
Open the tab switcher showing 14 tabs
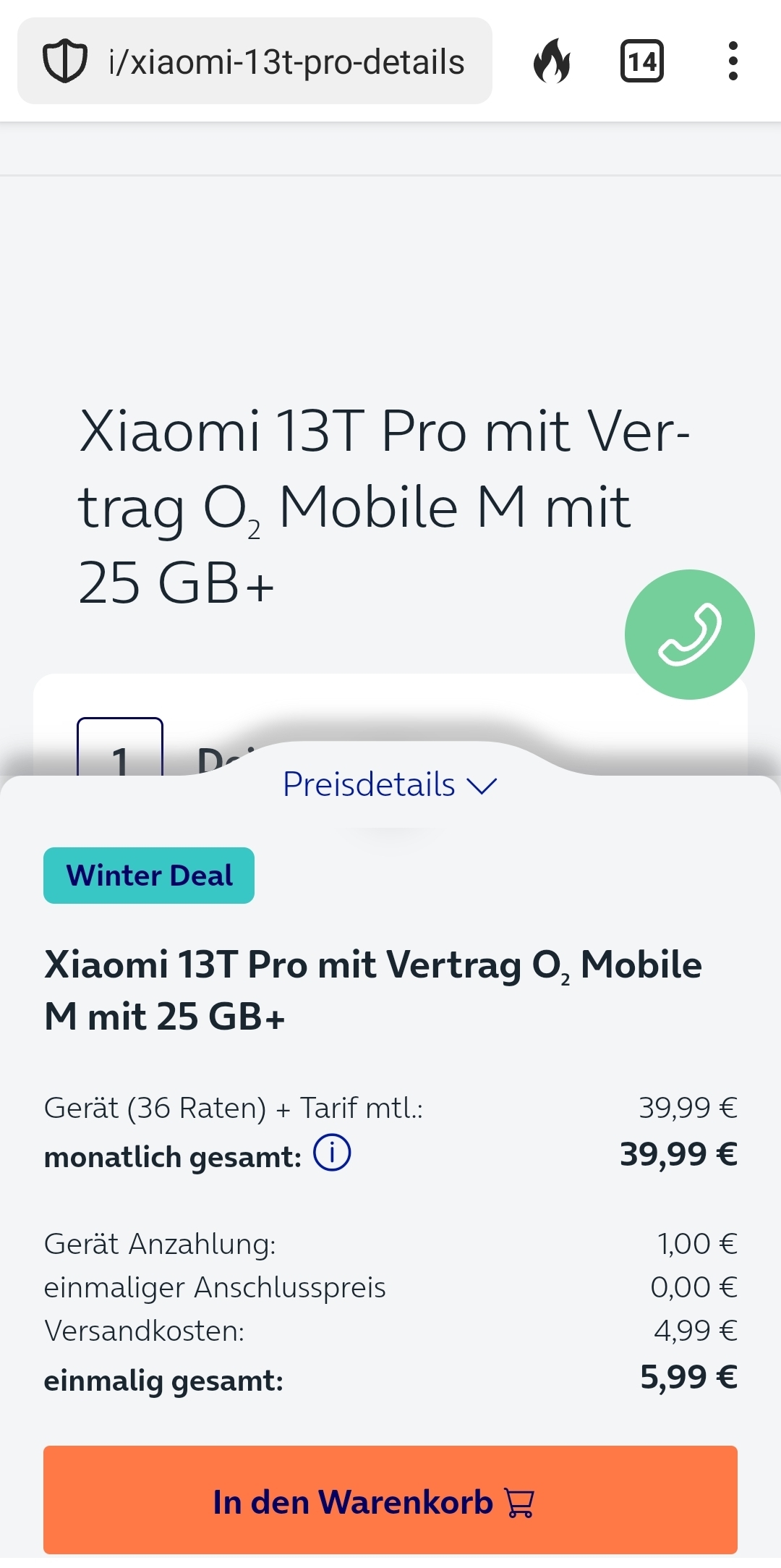pos(642,61)
